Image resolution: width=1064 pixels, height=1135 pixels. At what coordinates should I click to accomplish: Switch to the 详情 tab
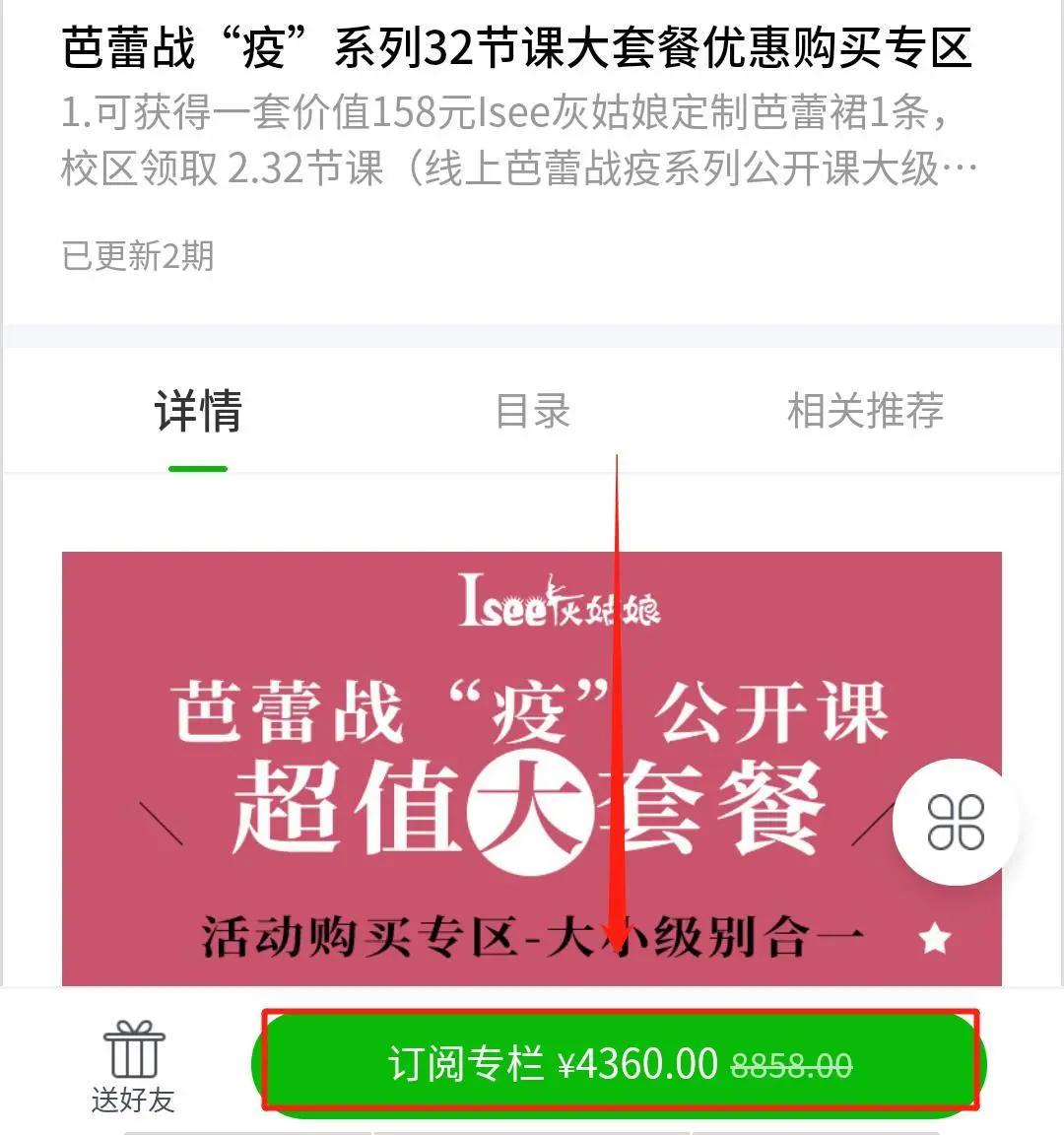coord(198,411)
